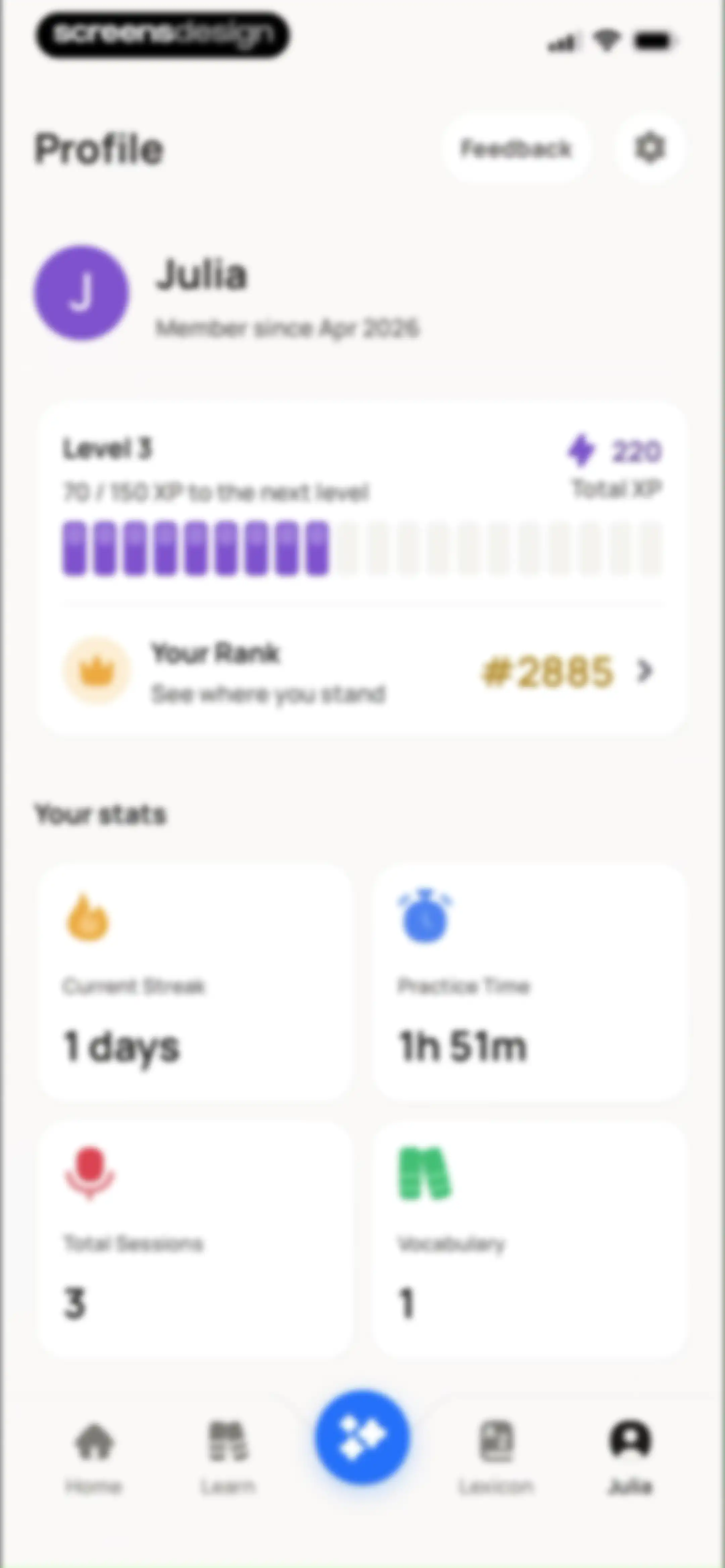Open the Current Streak card
725x1568 pixels.
195,982
